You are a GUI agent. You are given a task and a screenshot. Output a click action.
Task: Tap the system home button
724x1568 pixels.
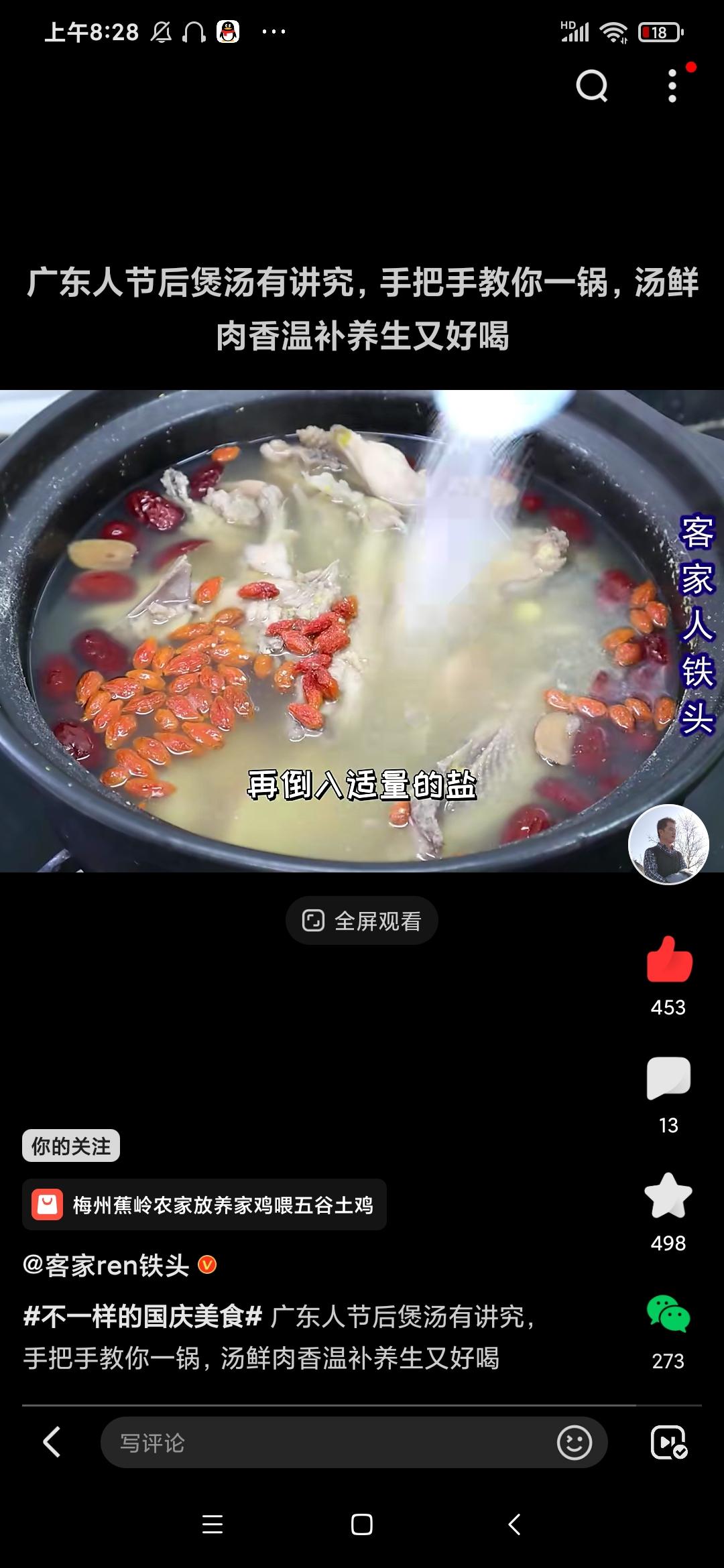click(362, 1524)
